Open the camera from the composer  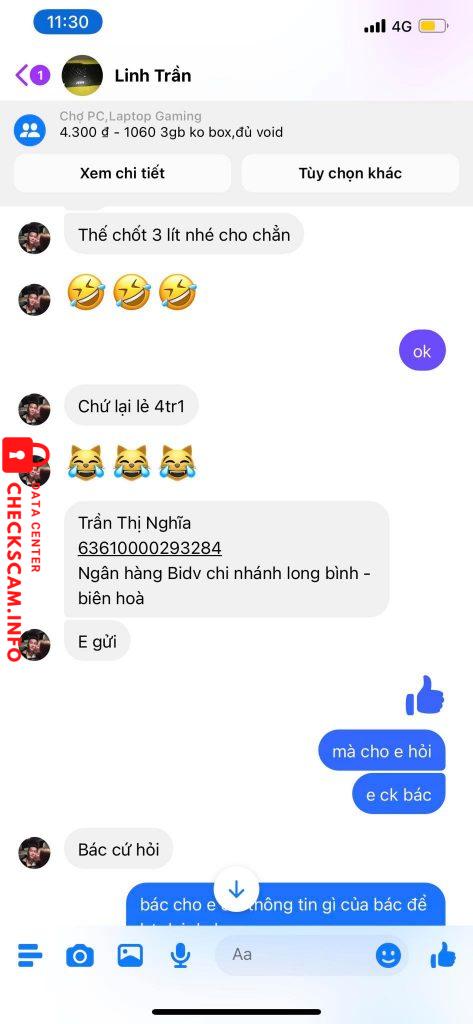pos(80,956)
